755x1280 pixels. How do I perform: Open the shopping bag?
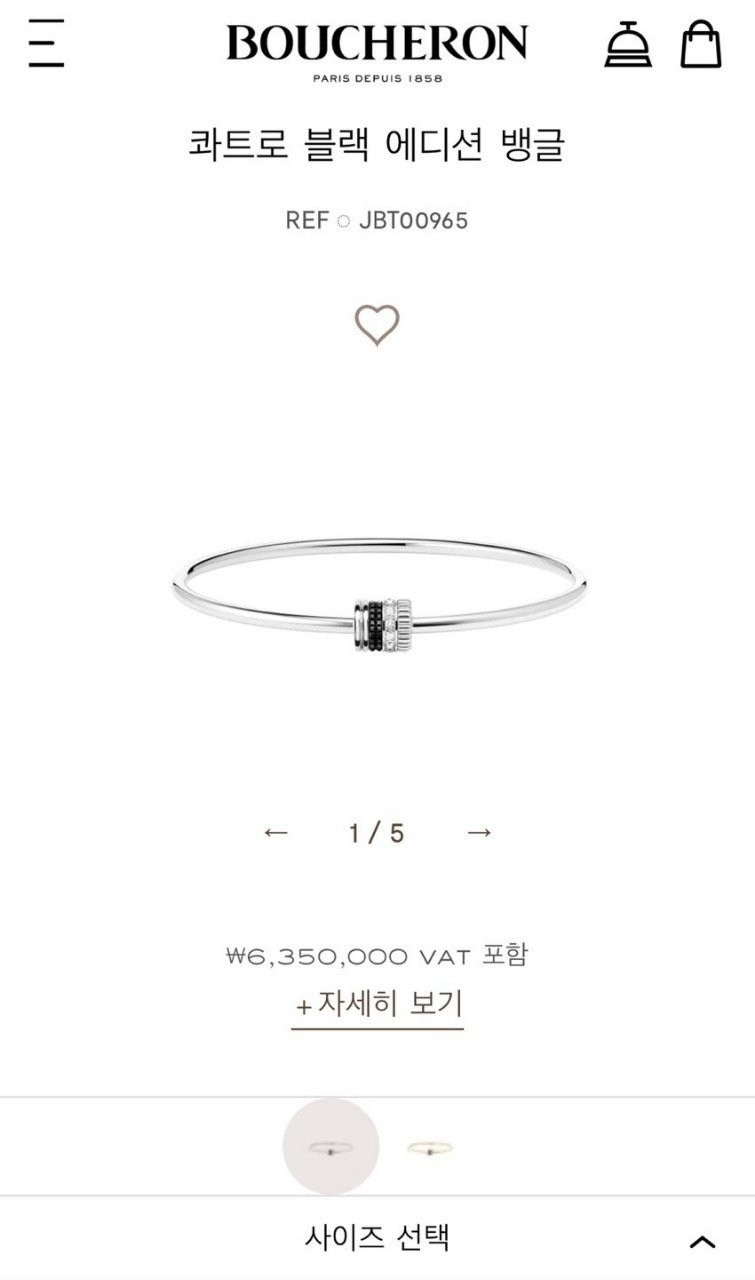(701, 45)
